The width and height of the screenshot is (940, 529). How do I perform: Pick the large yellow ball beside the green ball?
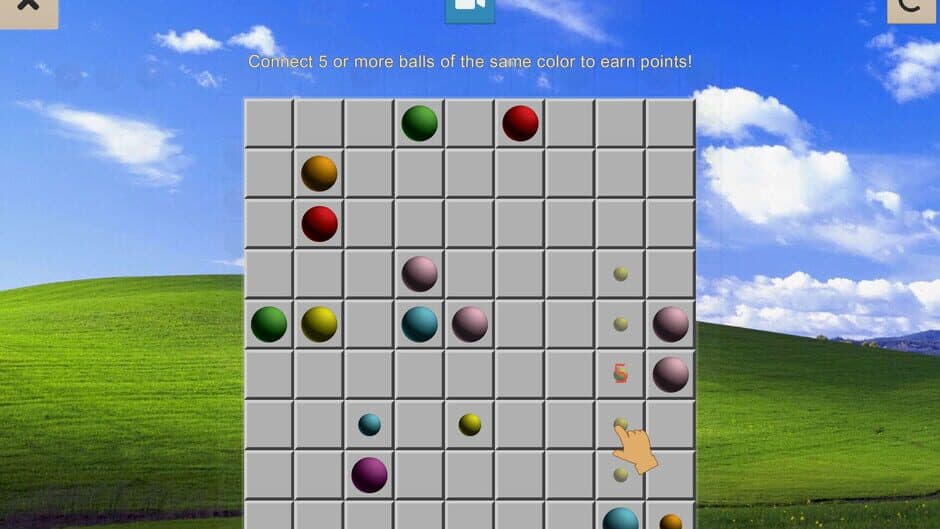click(319, 324)
